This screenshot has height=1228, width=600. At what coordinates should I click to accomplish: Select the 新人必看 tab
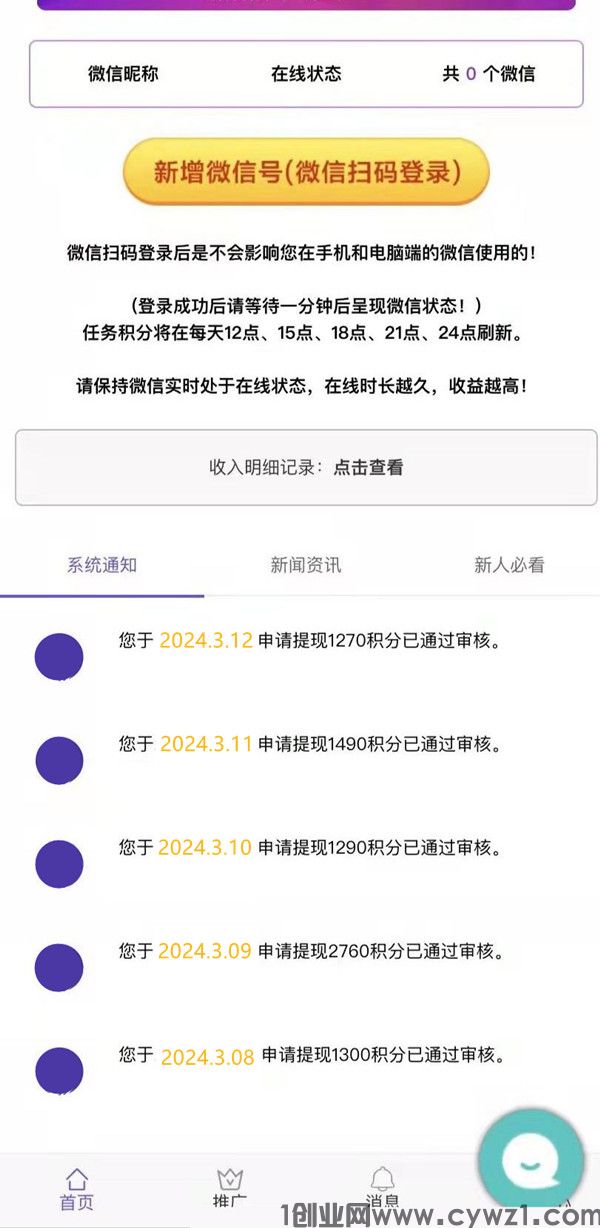509,565
